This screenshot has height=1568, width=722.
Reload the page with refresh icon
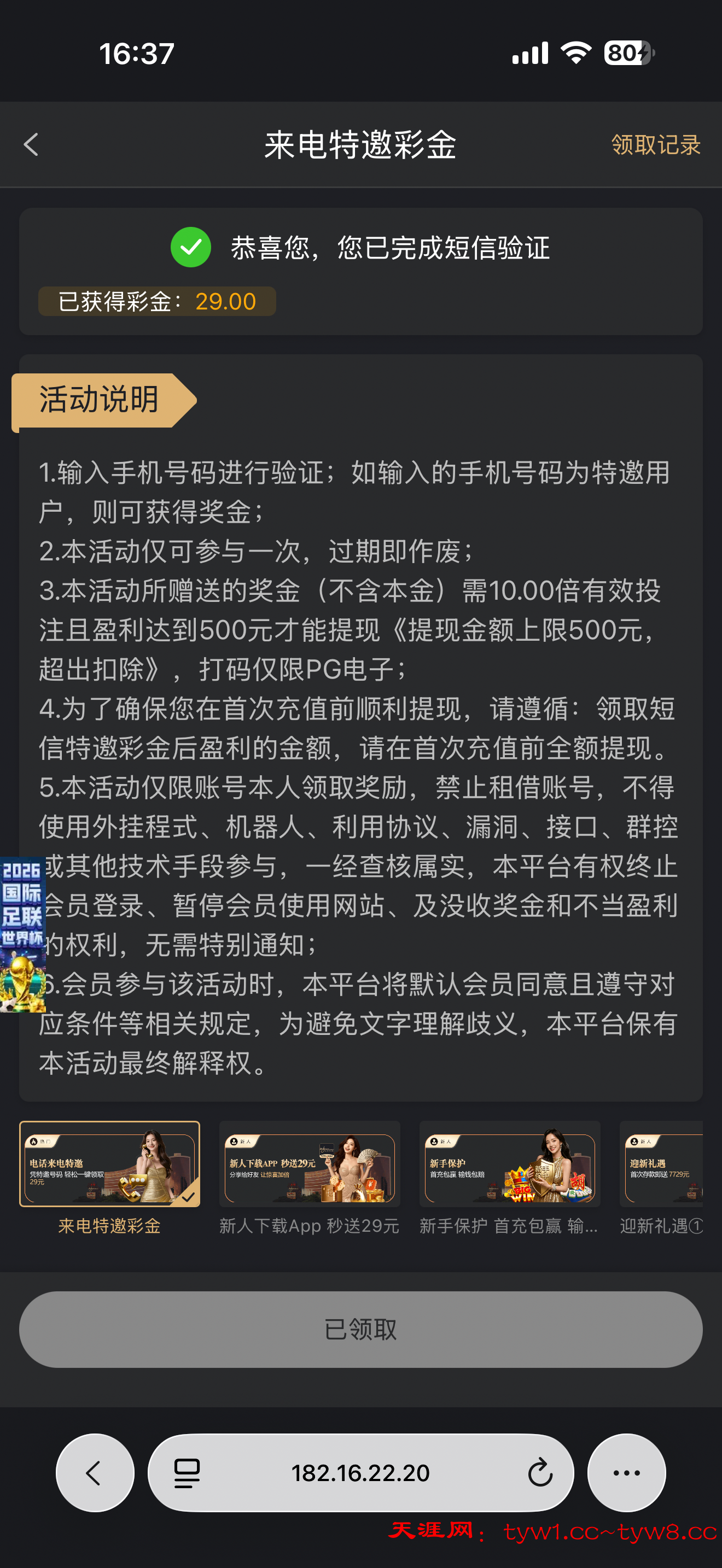tap(540, 1473)
